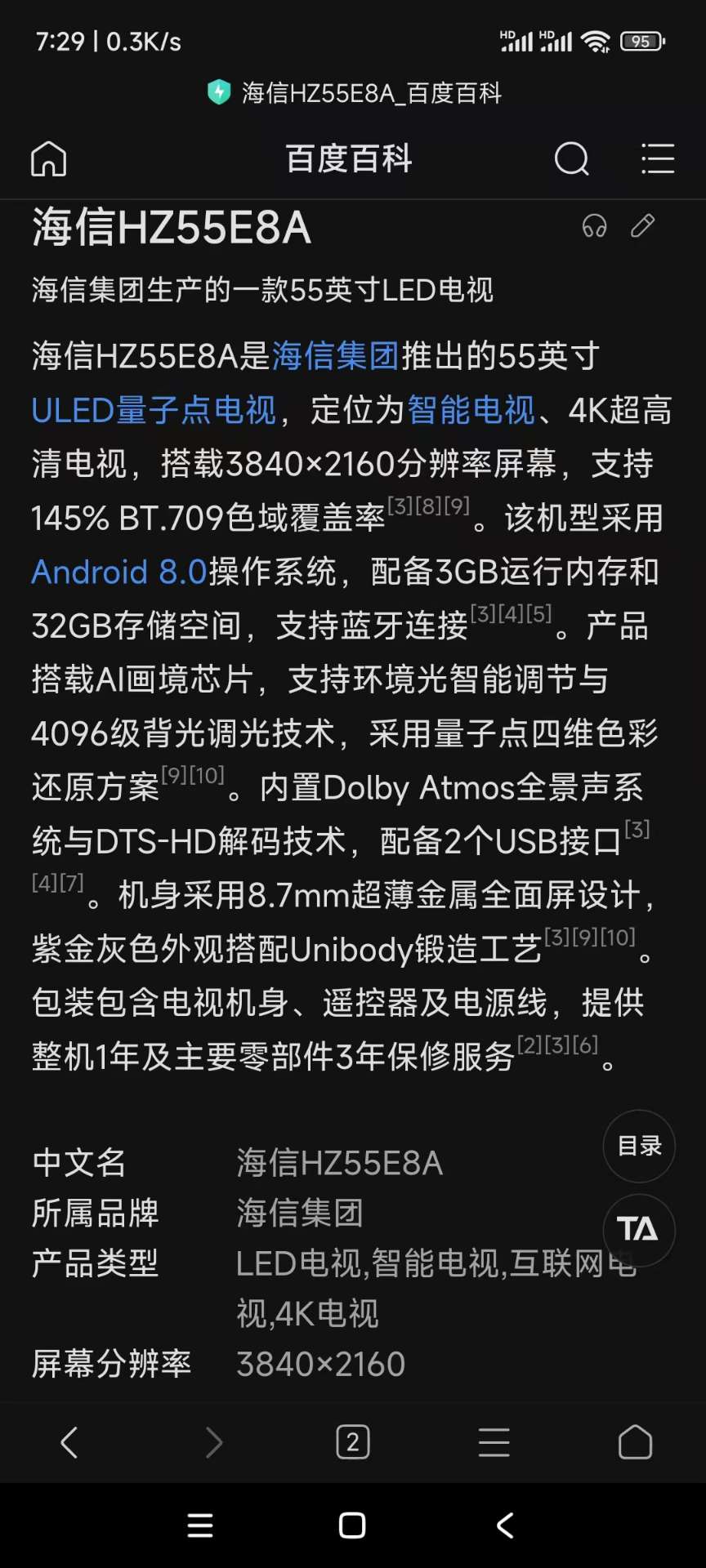The width and height of the screenshot is (706, 1568).
Task: Follow the ULED量子点电视 link
Action: pyautogui.click(x=154, y=410)
